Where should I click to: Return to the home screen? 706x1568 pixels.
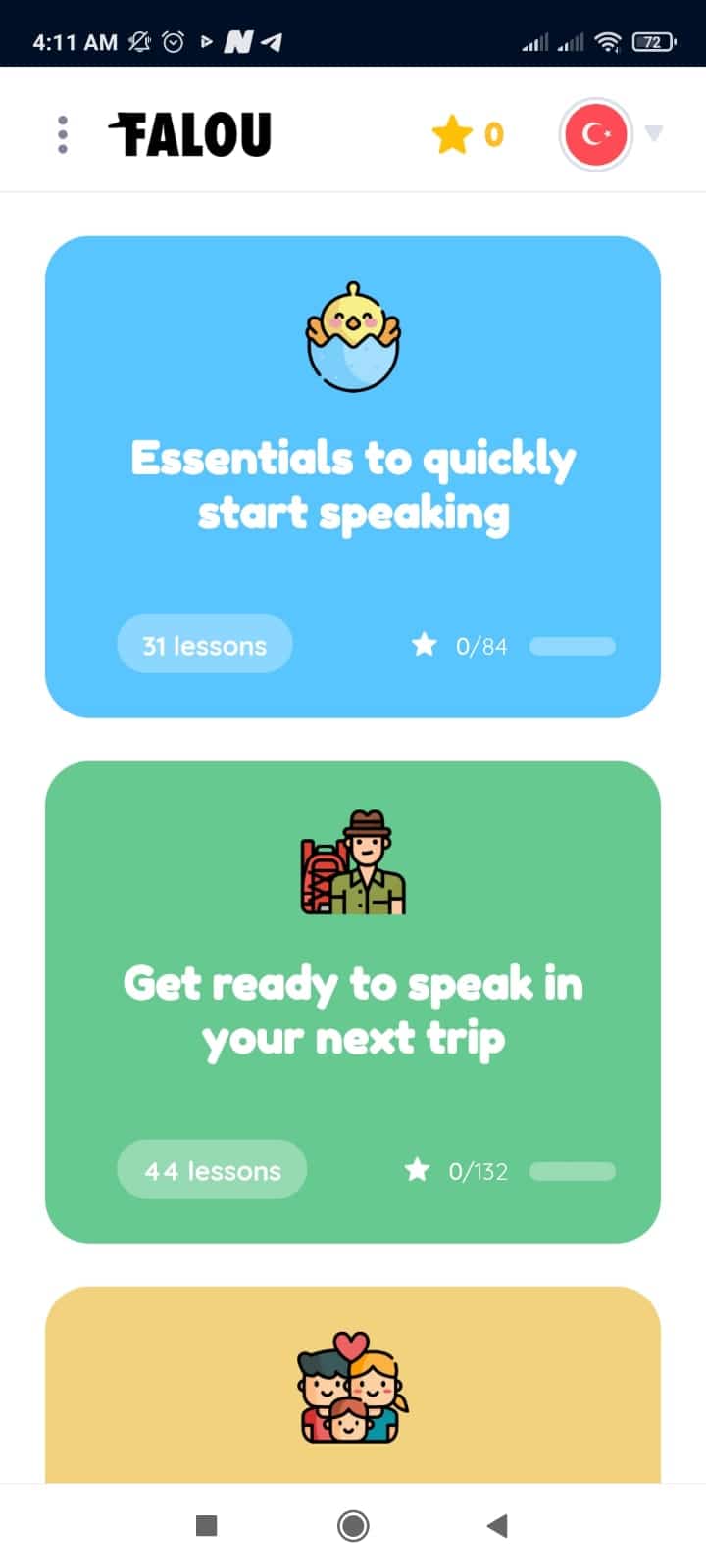coord(353,1525)
